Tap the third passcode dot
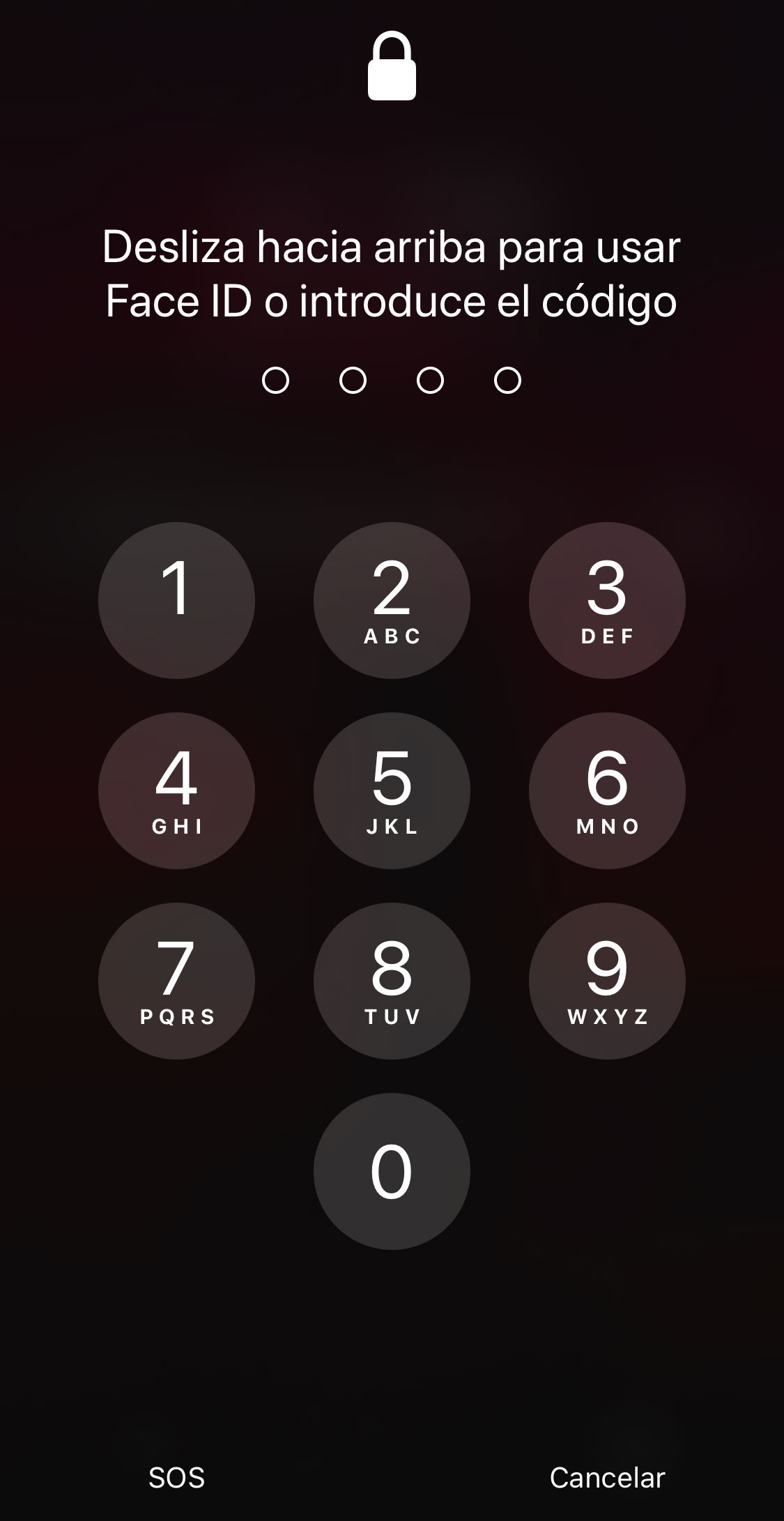This screenshot has width=784, height=1521. pos(430,381)
